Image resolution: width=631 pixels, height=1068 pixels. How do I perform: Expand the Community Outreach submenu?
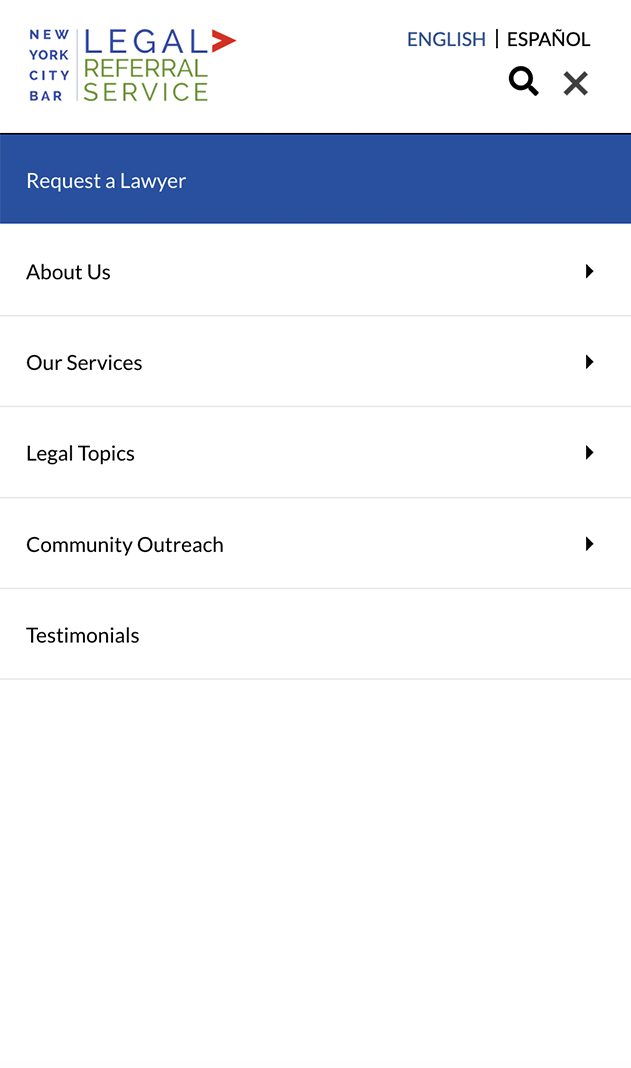pyautogui.click(x=589, y=544)
